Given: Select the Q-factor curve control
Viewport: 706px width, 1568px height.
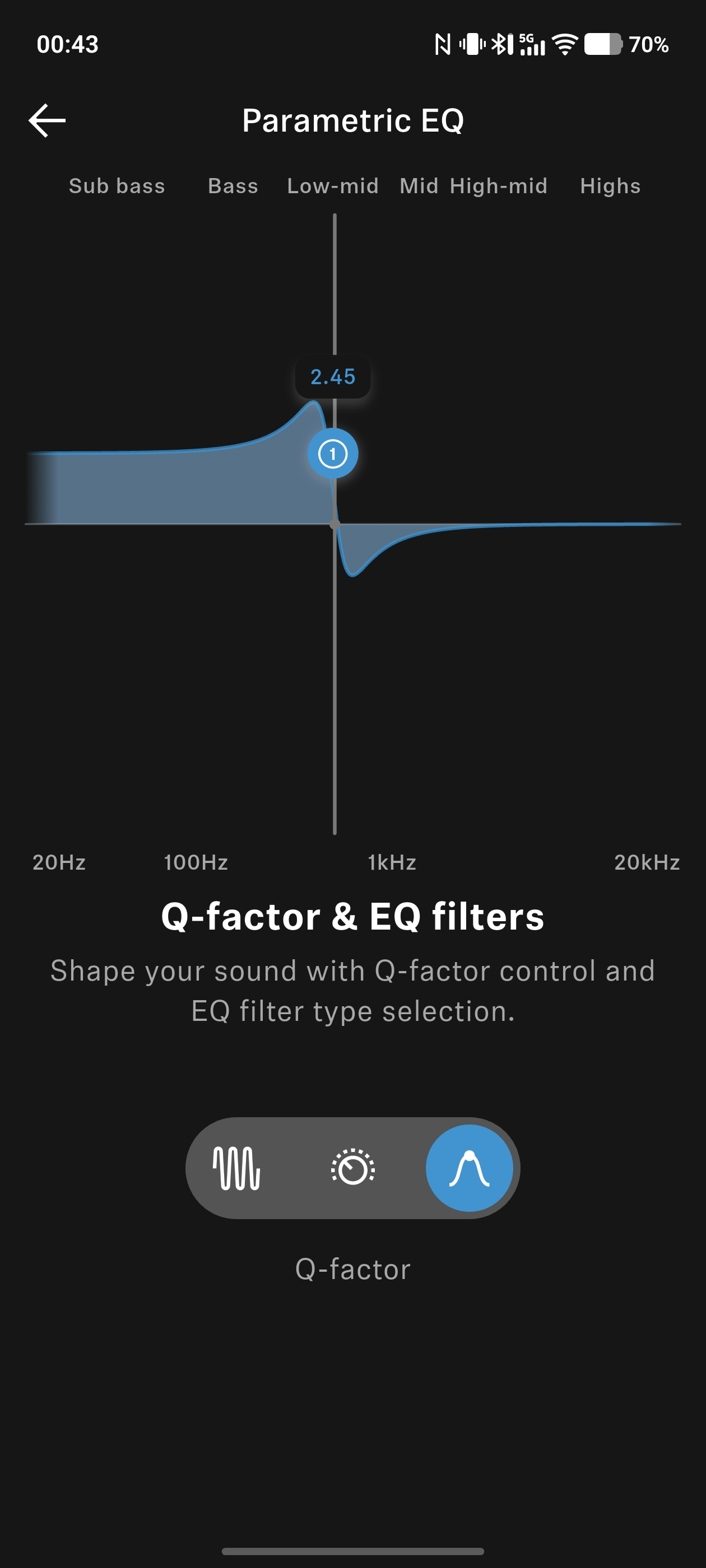Looking at the screenshot, I should click(x=469, y=1168).
